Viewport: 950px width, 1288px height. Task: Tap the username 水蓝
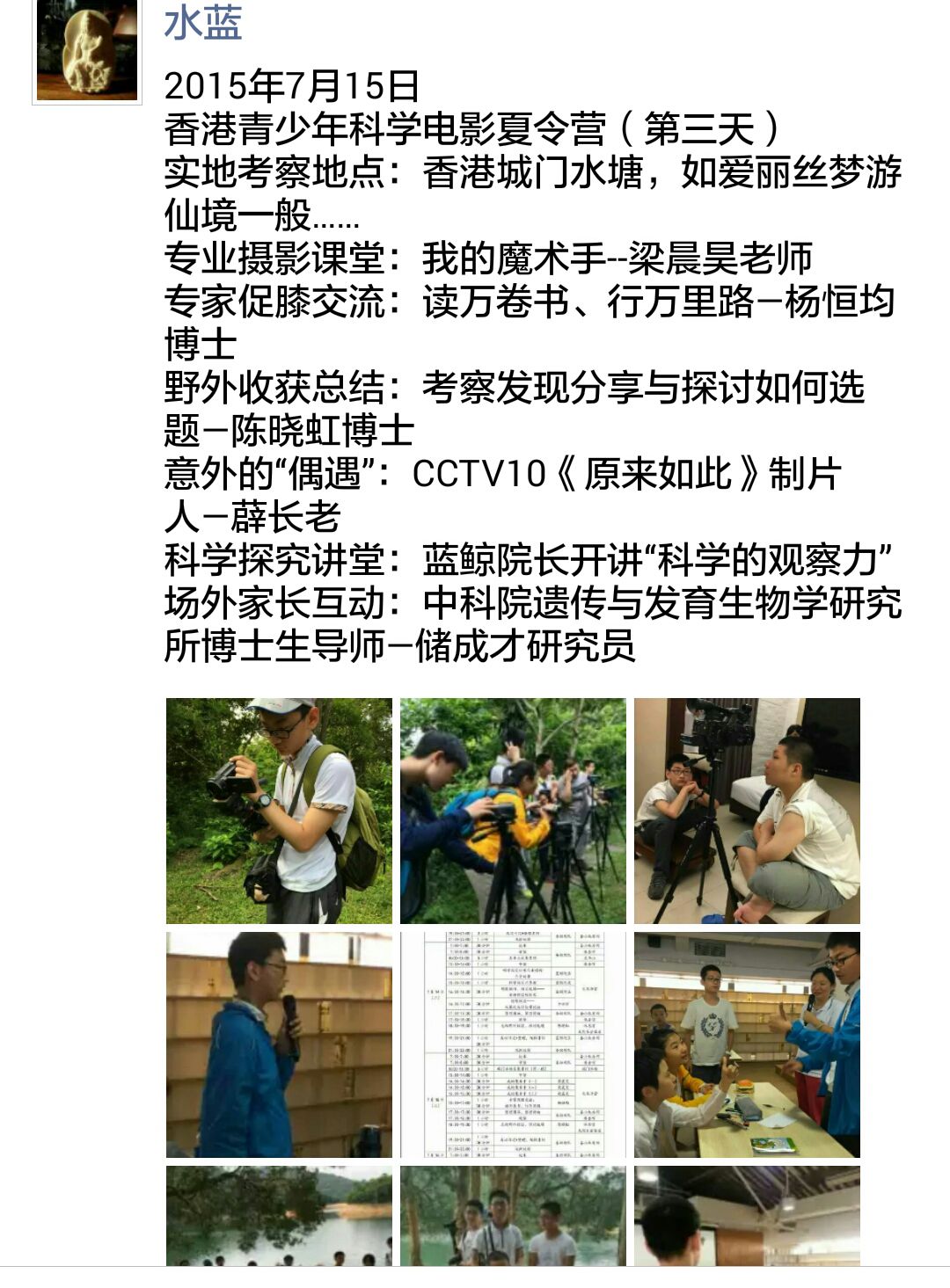(x=203, y=23)
